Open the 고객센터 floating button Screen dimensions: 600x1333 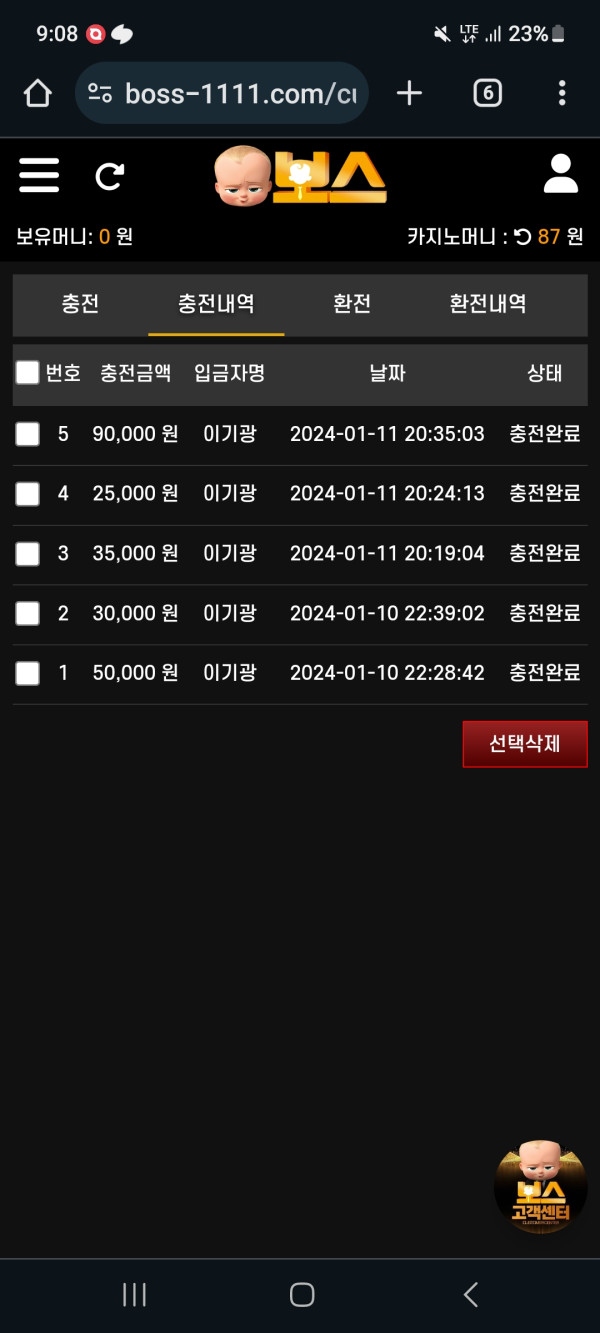coord(540,1188)
